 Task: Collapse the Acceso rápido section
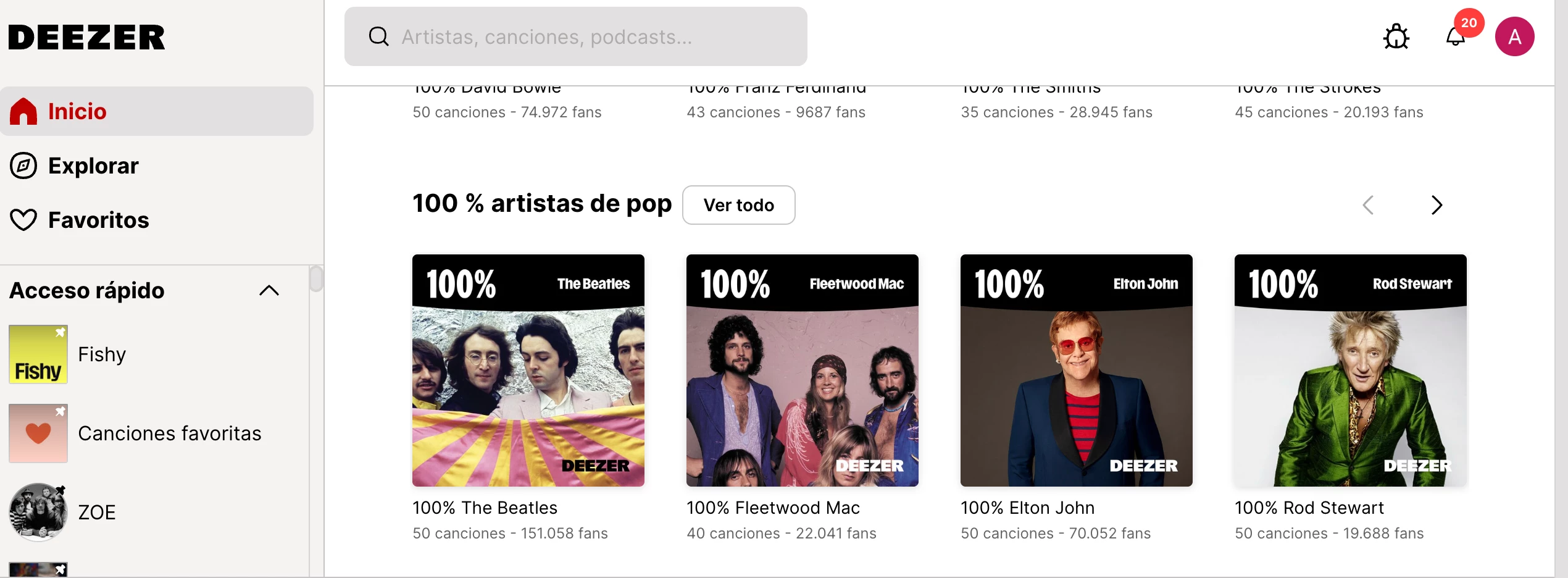(x=269, y=290)
